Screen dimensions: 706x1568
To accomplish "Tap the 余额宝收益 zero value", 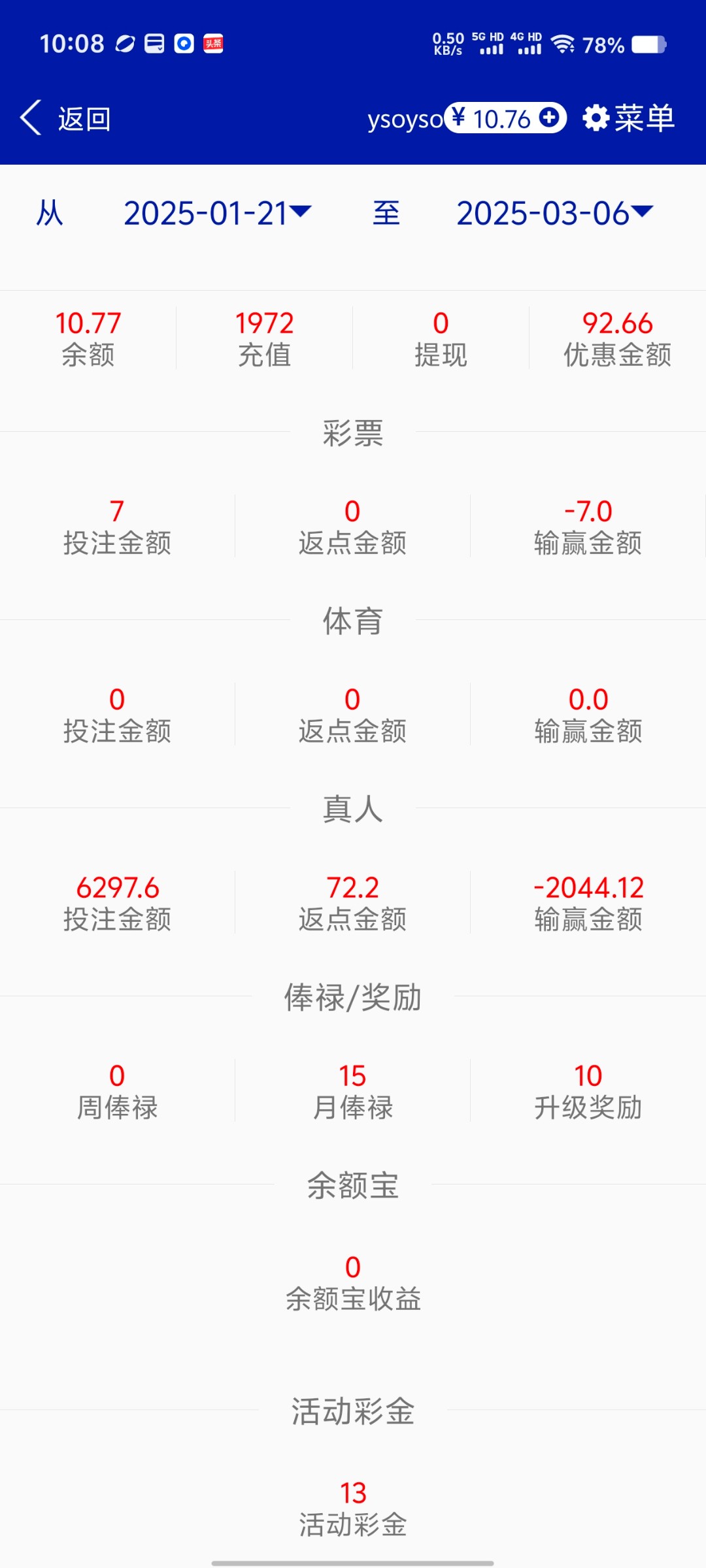I will (353, 1265).
